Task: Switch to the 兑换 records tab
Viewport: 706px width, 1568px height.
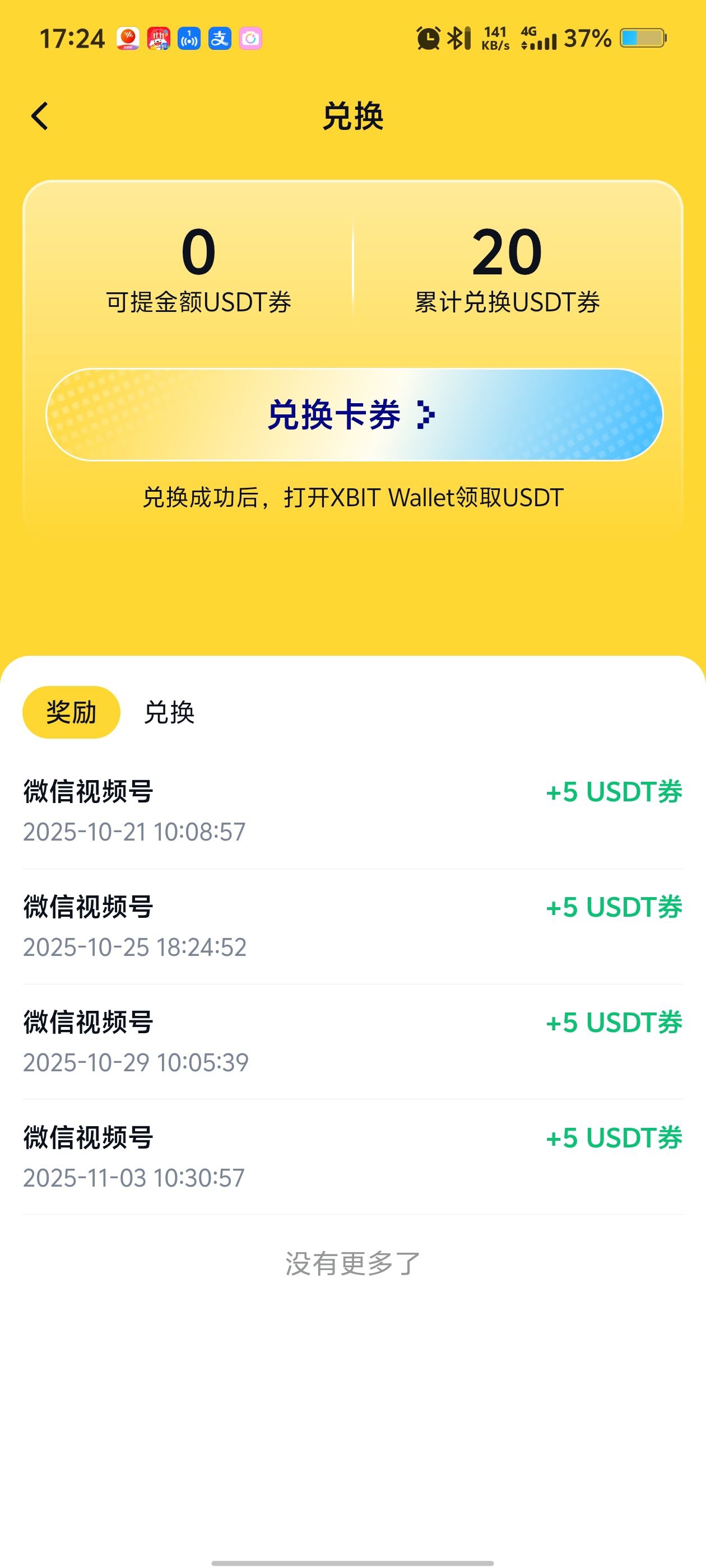Action: tap(169, 712)
